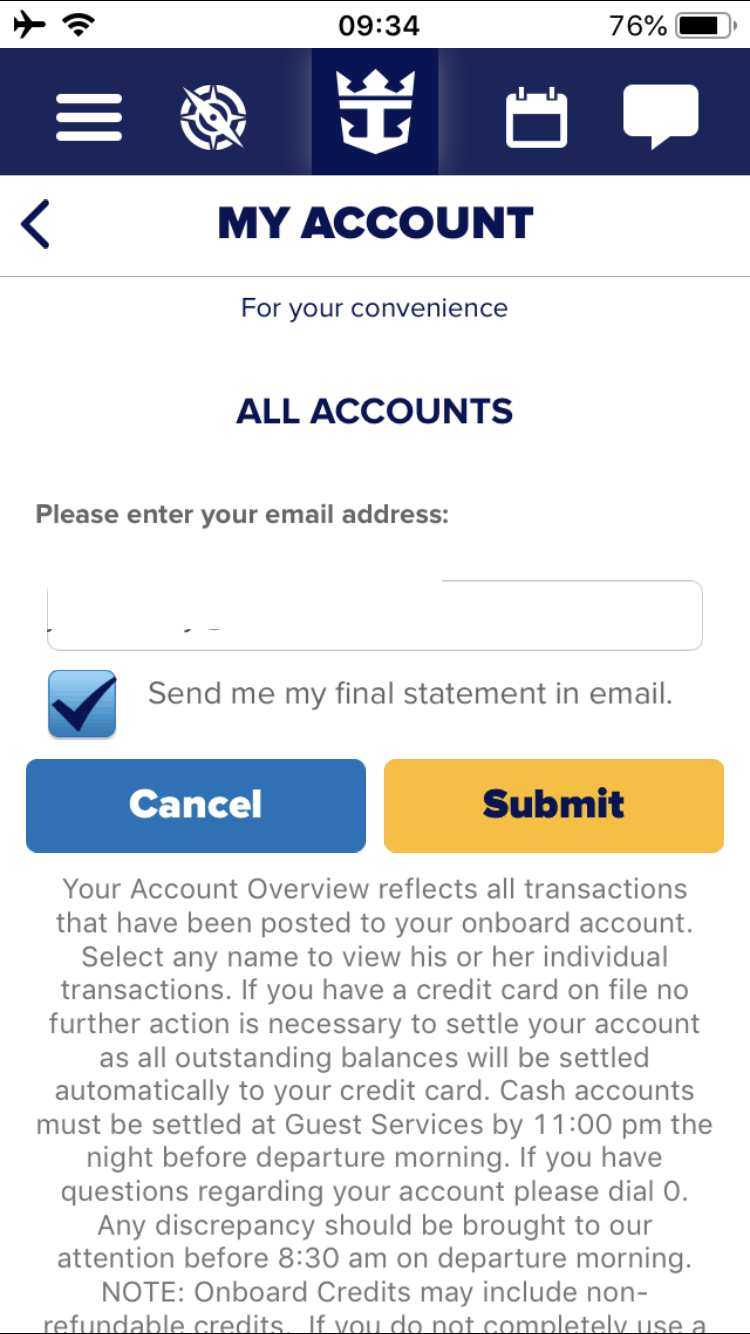This screenshot has width=750, height=1334.
Task: Go back from My Account
Action: [36, 224]
